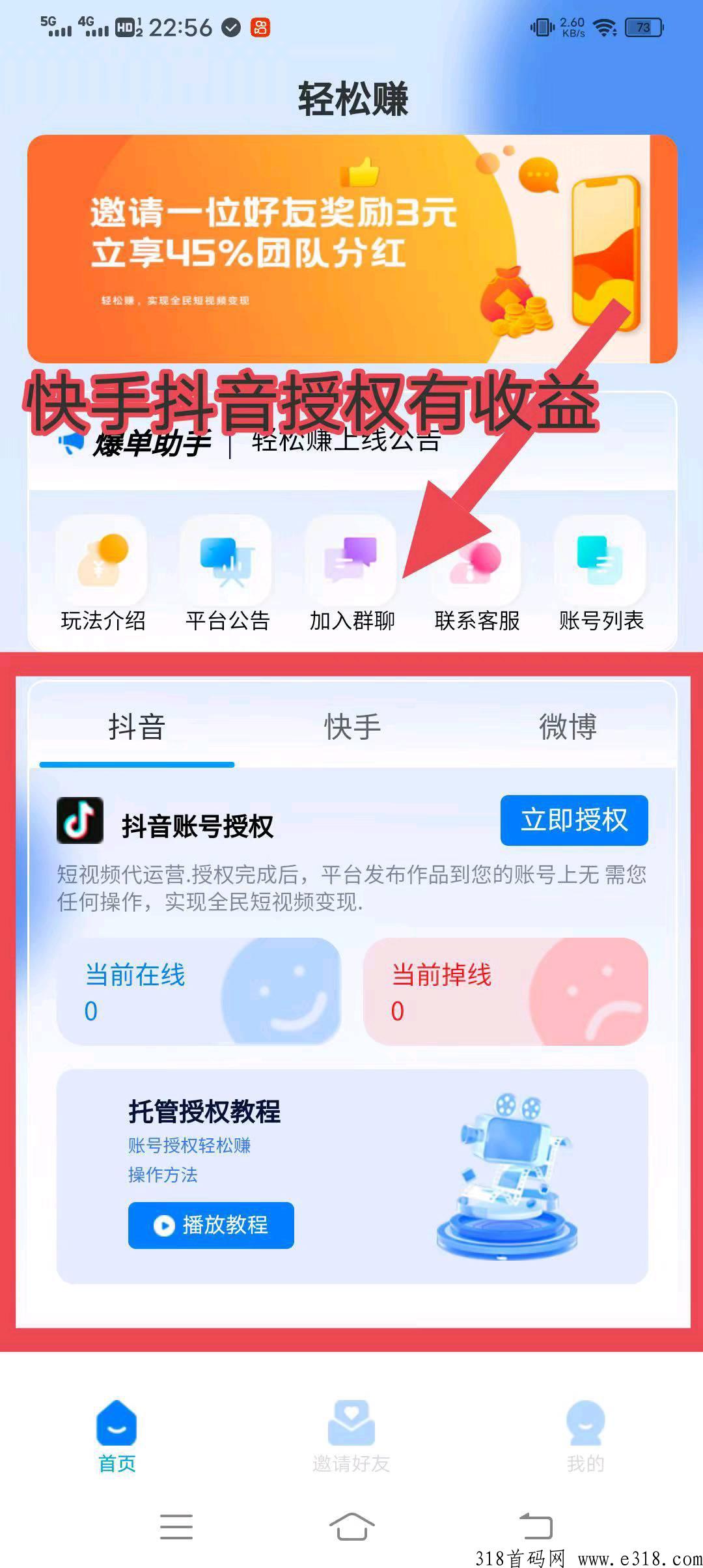This screenshot has height=1568, width=703.
Task: Contact support via 联系客服
Action: [476, 574]
